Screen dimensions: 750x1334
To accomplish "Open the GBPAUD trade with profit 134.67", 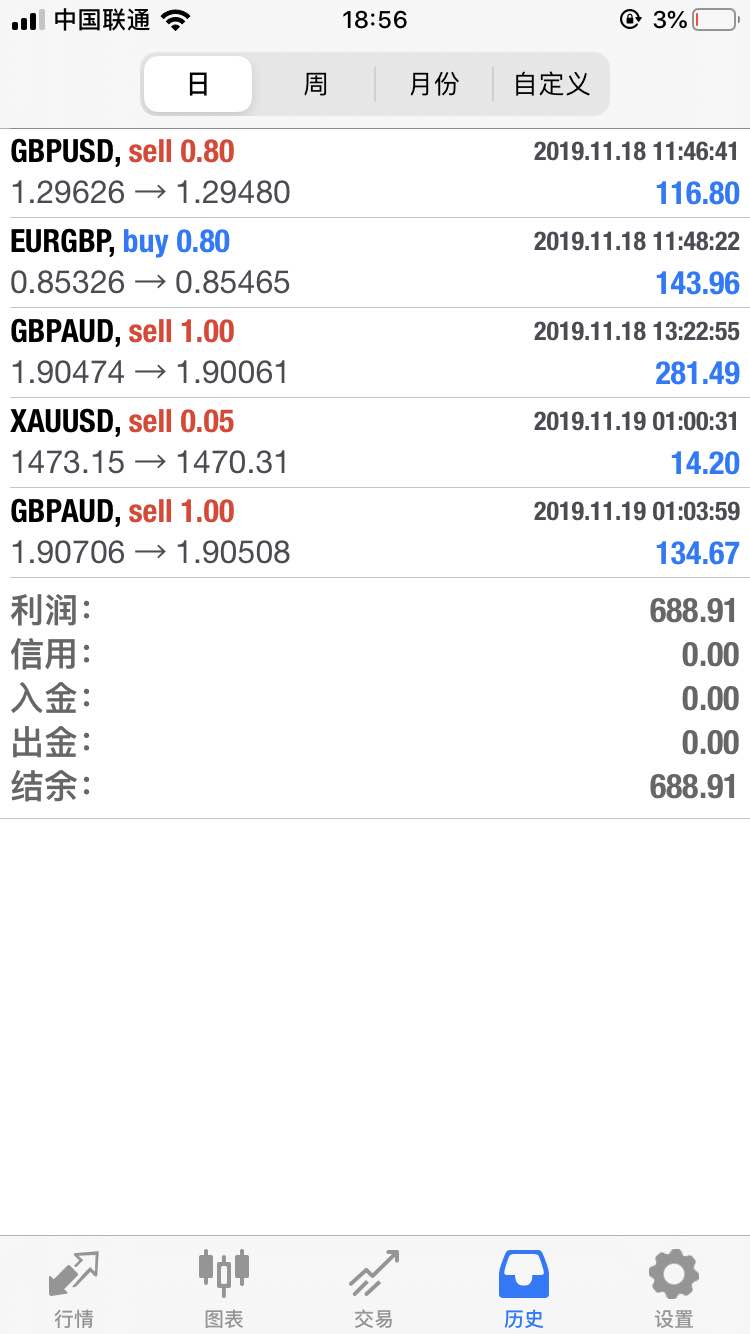I will (x=375, y=532).
